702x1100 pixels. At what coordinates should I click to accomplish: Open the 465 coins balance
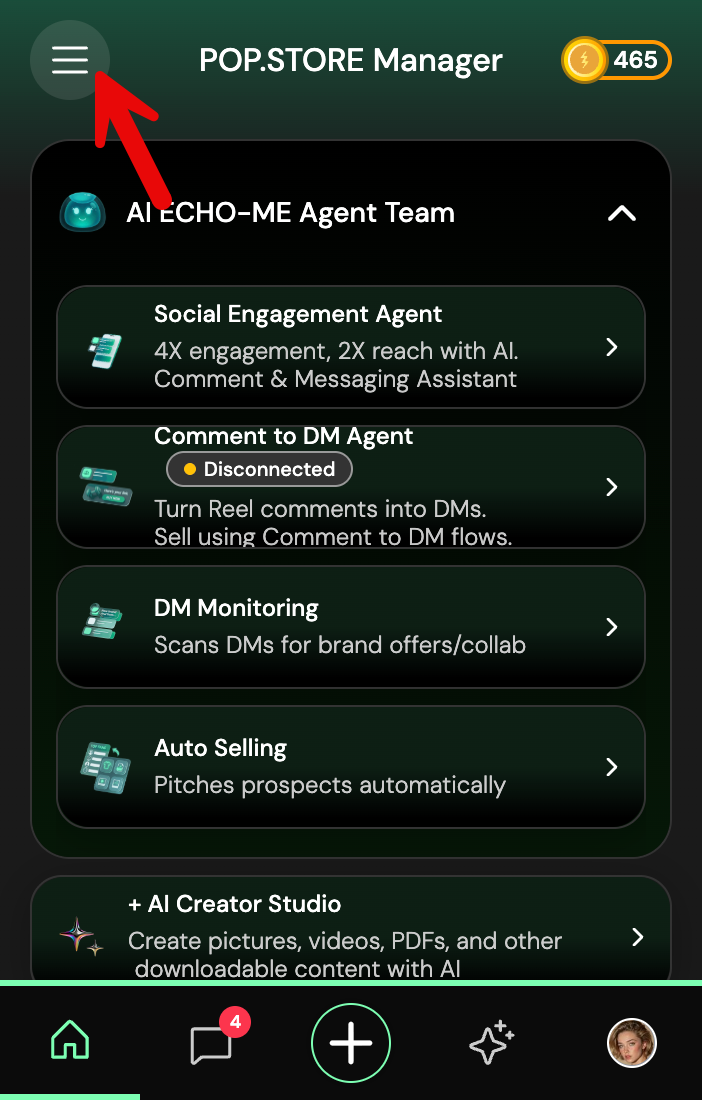pos(616,60)
